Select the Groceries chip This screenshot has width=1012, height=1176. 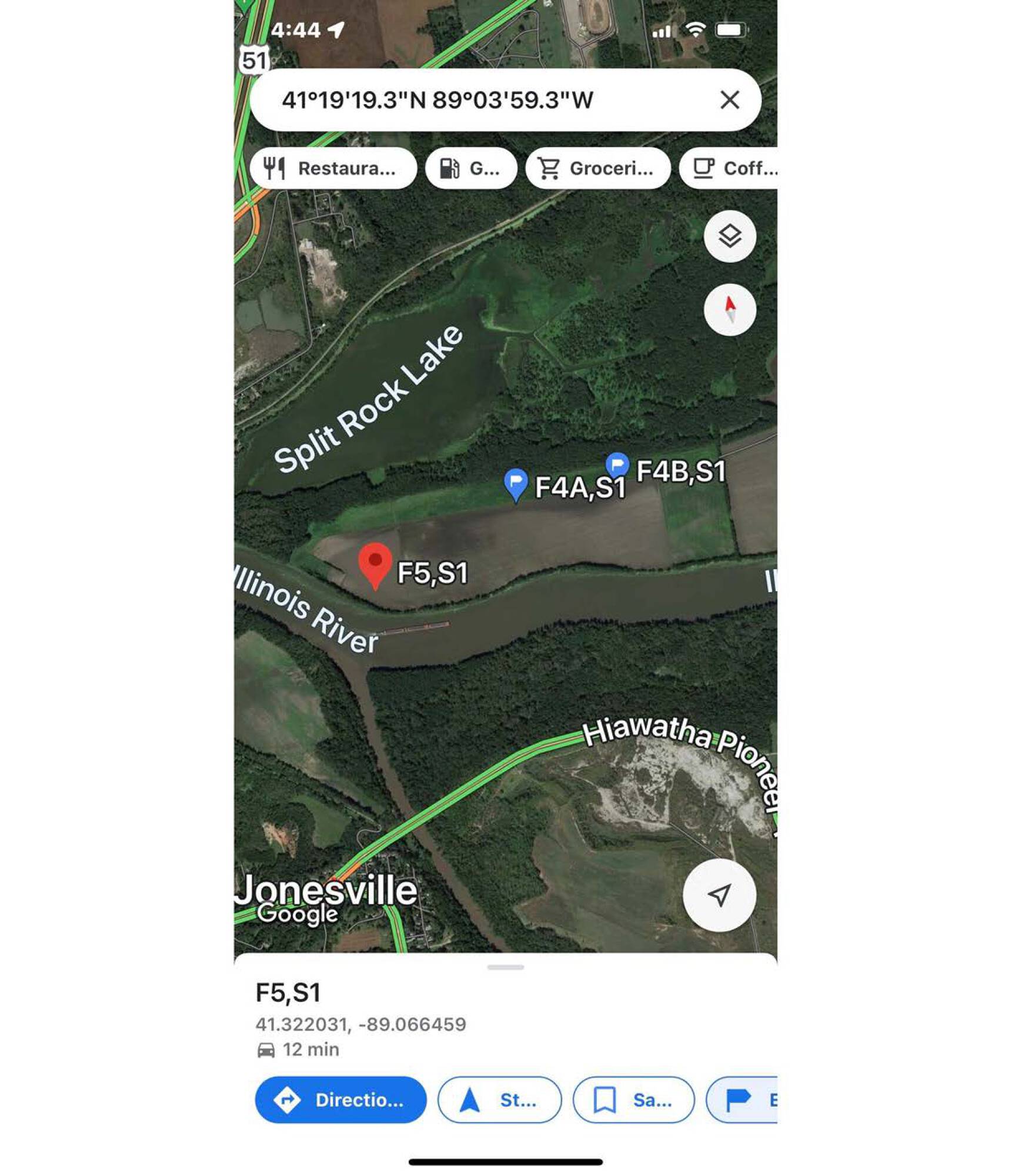[597, 168]
